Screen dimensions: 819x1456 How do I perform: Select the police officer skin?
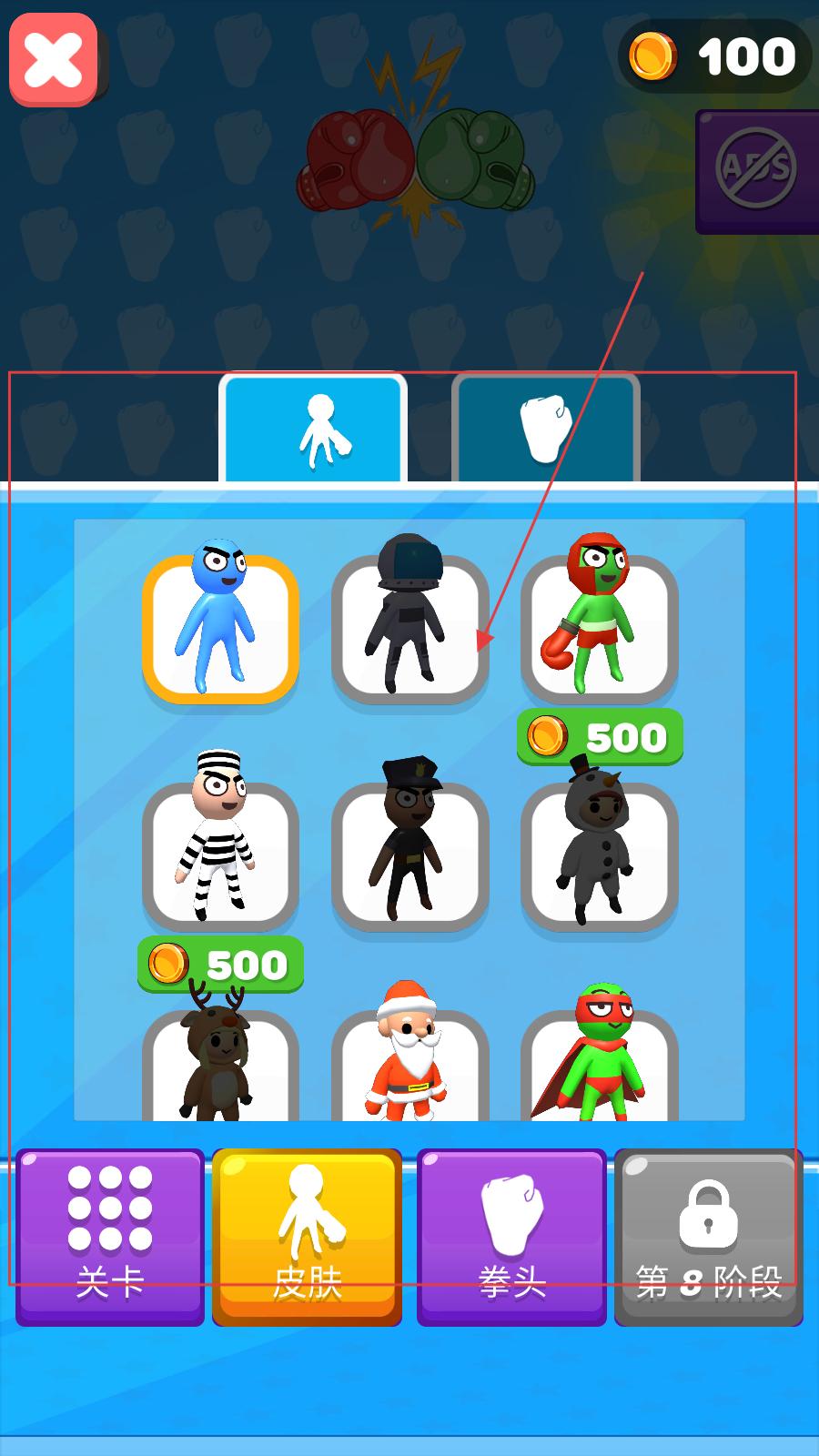410,855
